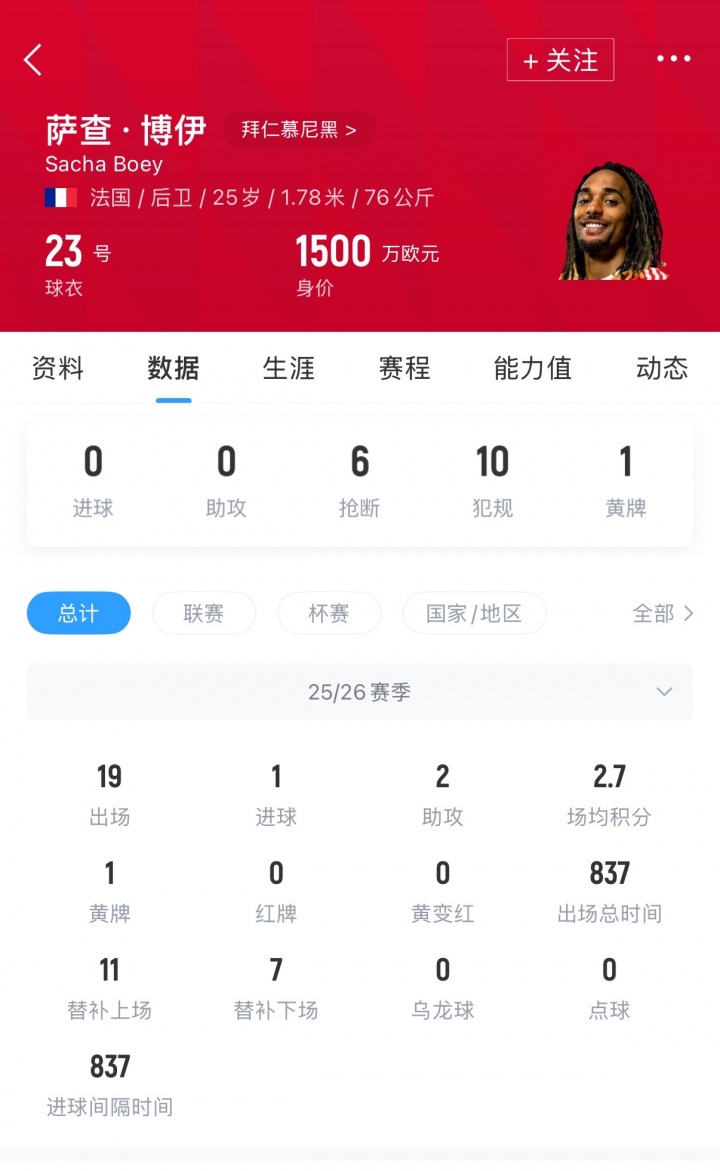Switch to the 动态 tab
The width and height of the screenshot is (720, 1171).
click(x=662, y=368)
